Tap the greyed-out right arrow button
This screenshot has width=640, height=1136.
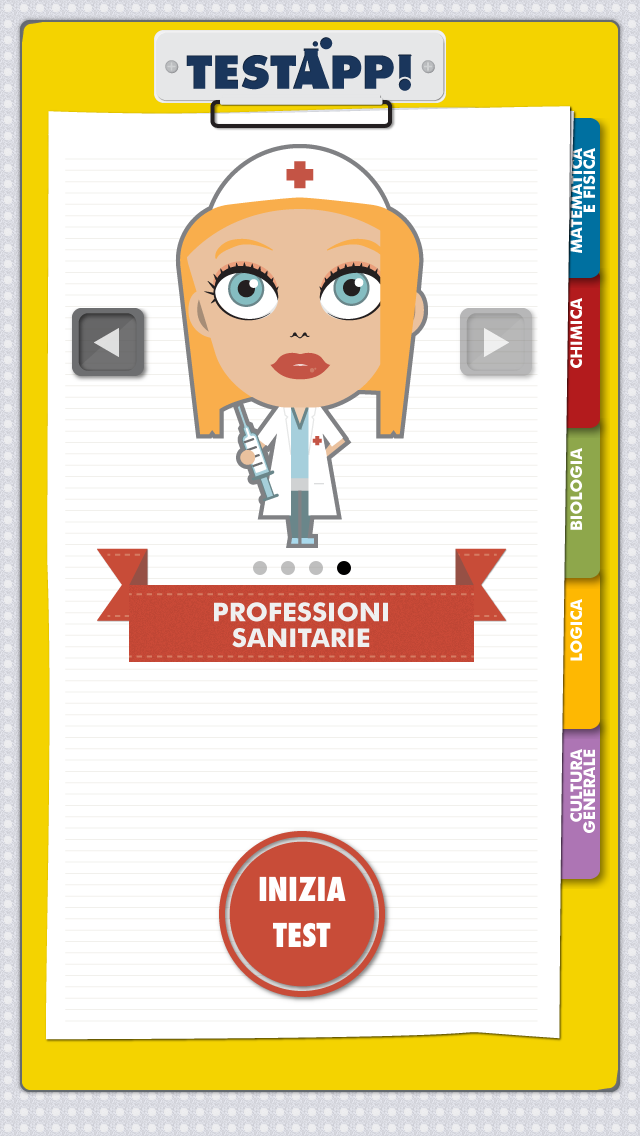click(x=495, y=342)
